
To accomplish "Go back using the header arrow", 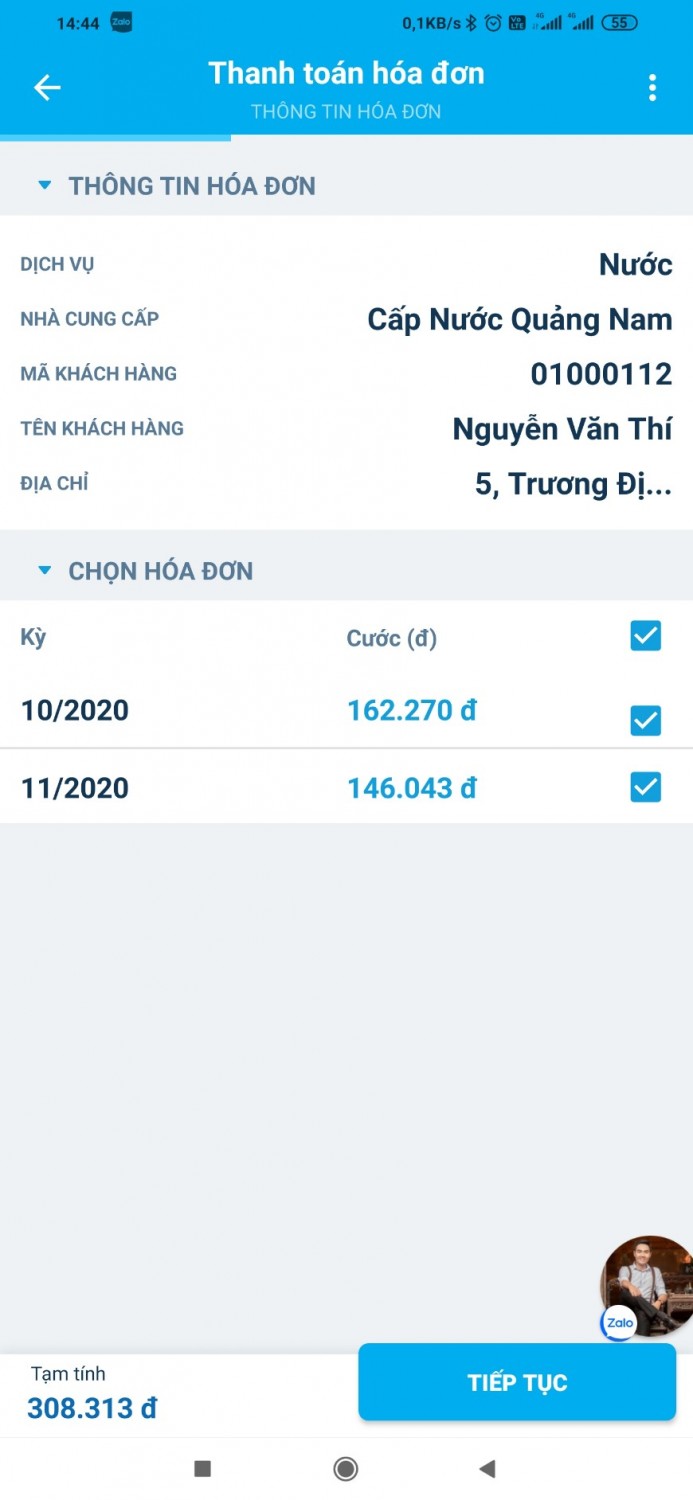I will tap(47, 88).
